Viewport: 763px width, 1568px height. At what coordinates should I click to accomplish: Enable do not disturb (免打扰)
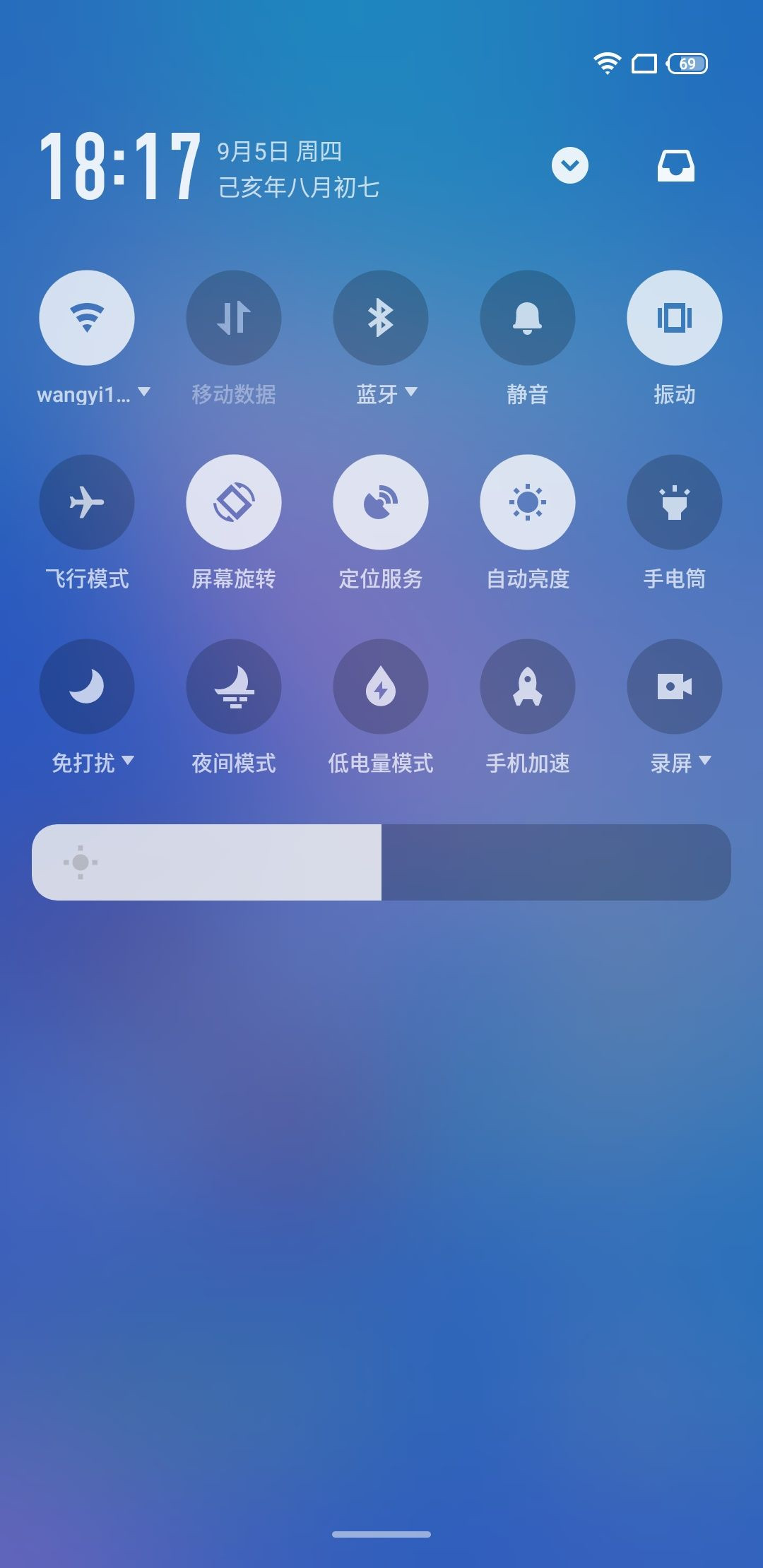click(87, 687)
